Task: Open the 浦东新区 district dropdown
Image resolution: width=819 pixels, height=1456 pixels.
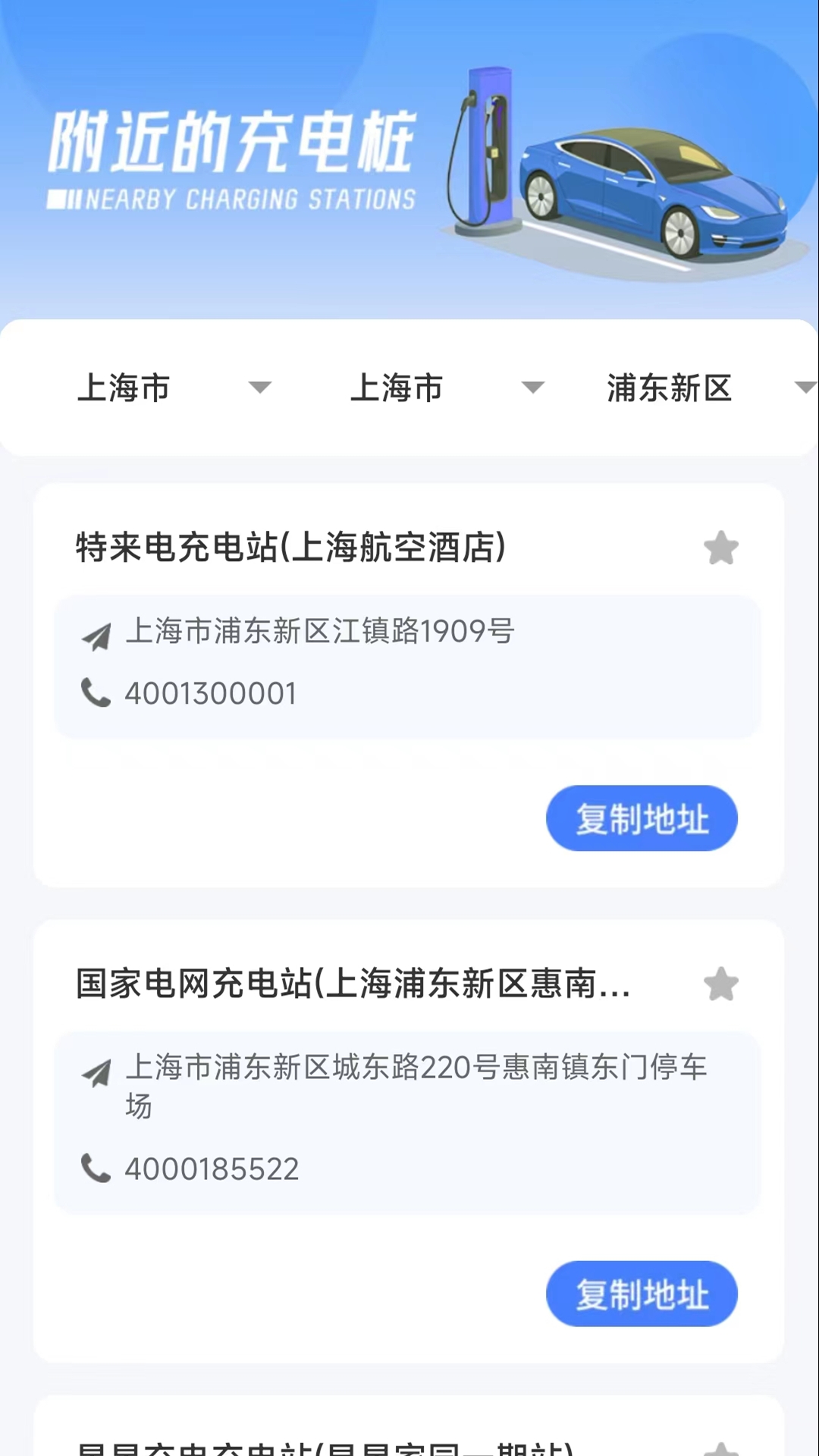Action: (711, 388)
